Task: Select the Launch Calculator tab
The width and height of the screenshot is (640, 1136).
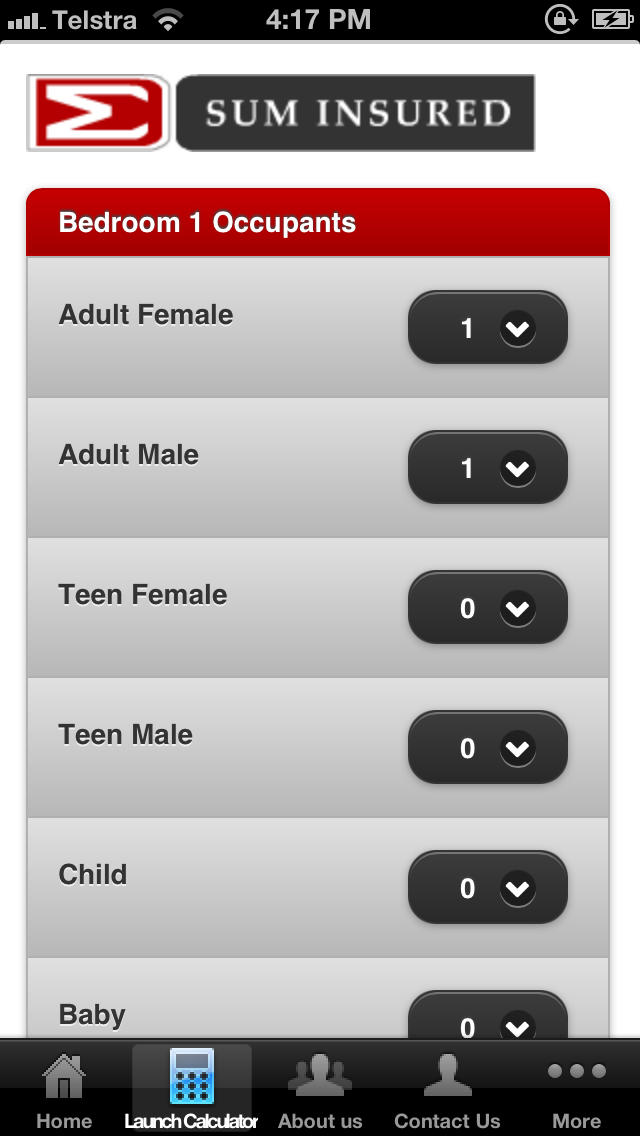Action: [191, 1089]
